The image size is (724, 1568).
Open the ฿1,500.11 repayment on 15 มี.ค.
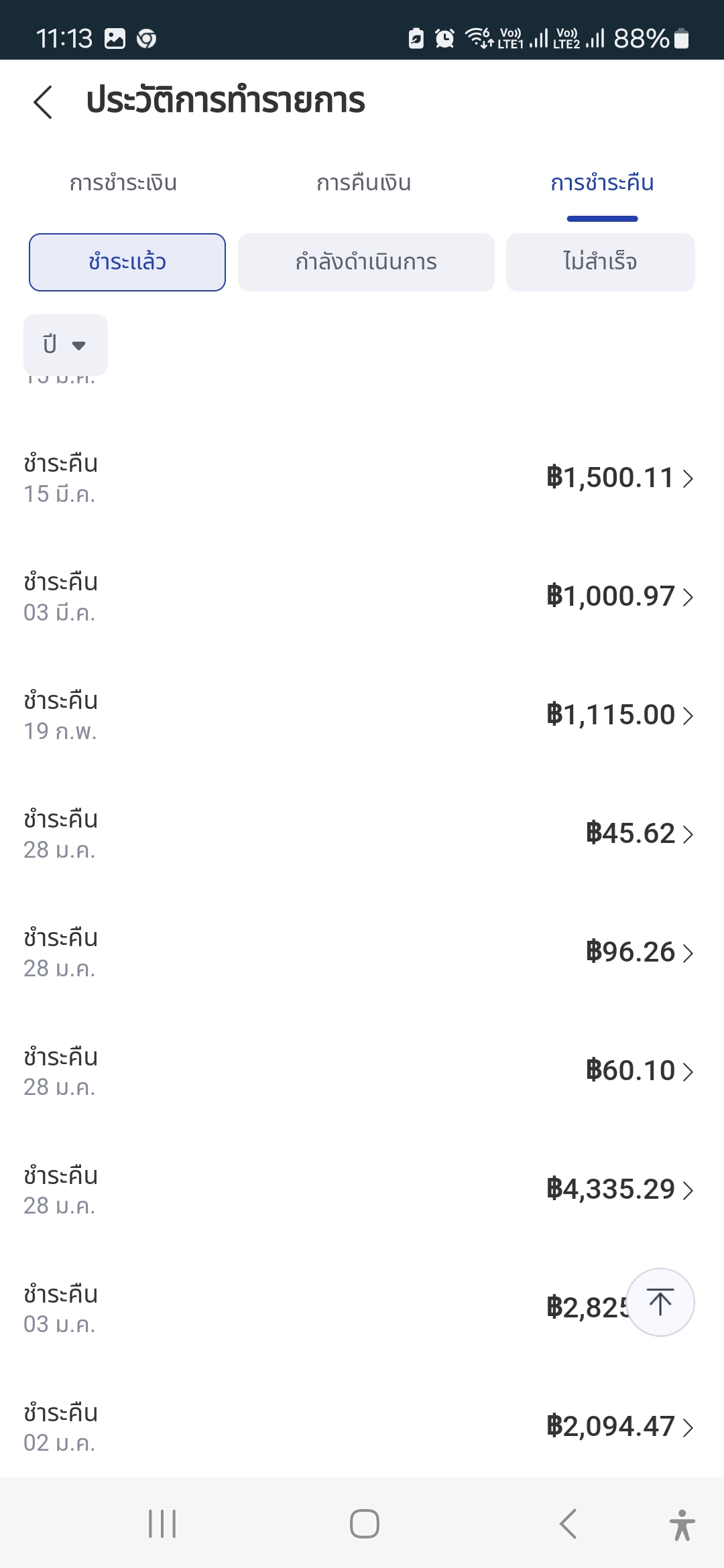(x=362, y=478)
